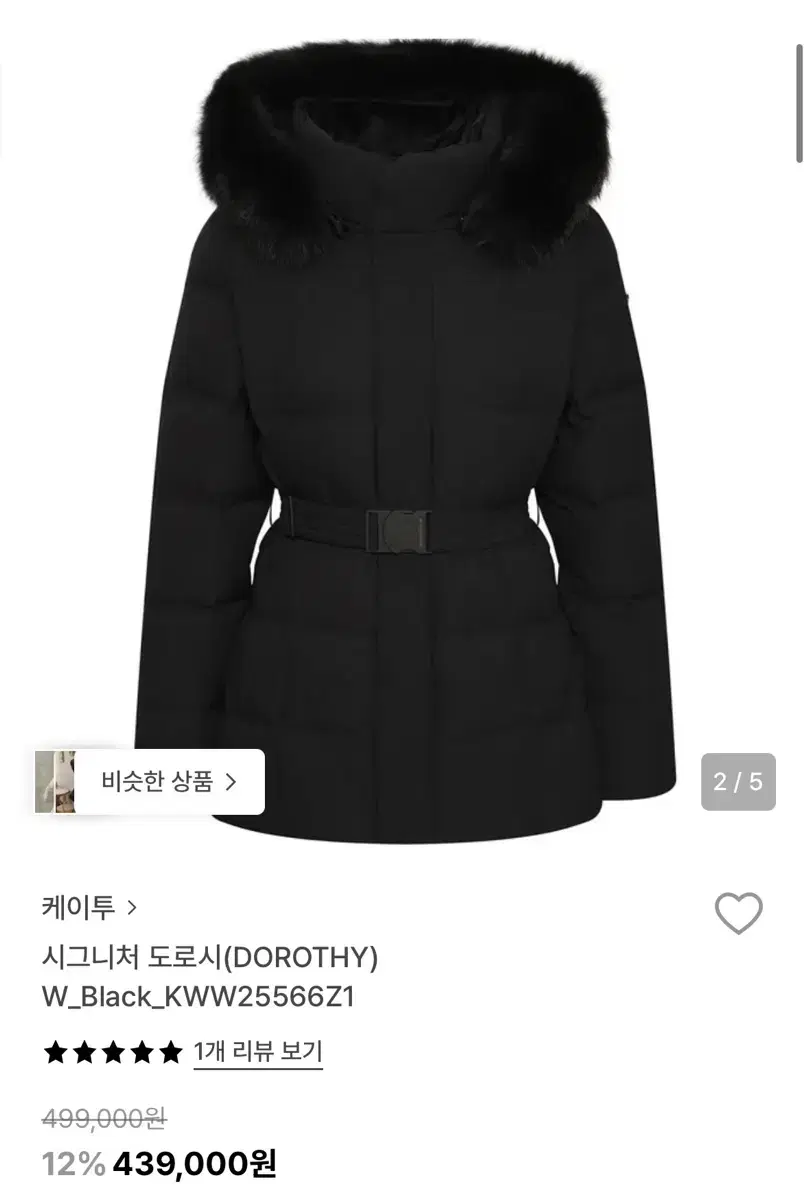
Task: Click the arrow inside the 비슷한 상품 chip
Action: (234, 782)
